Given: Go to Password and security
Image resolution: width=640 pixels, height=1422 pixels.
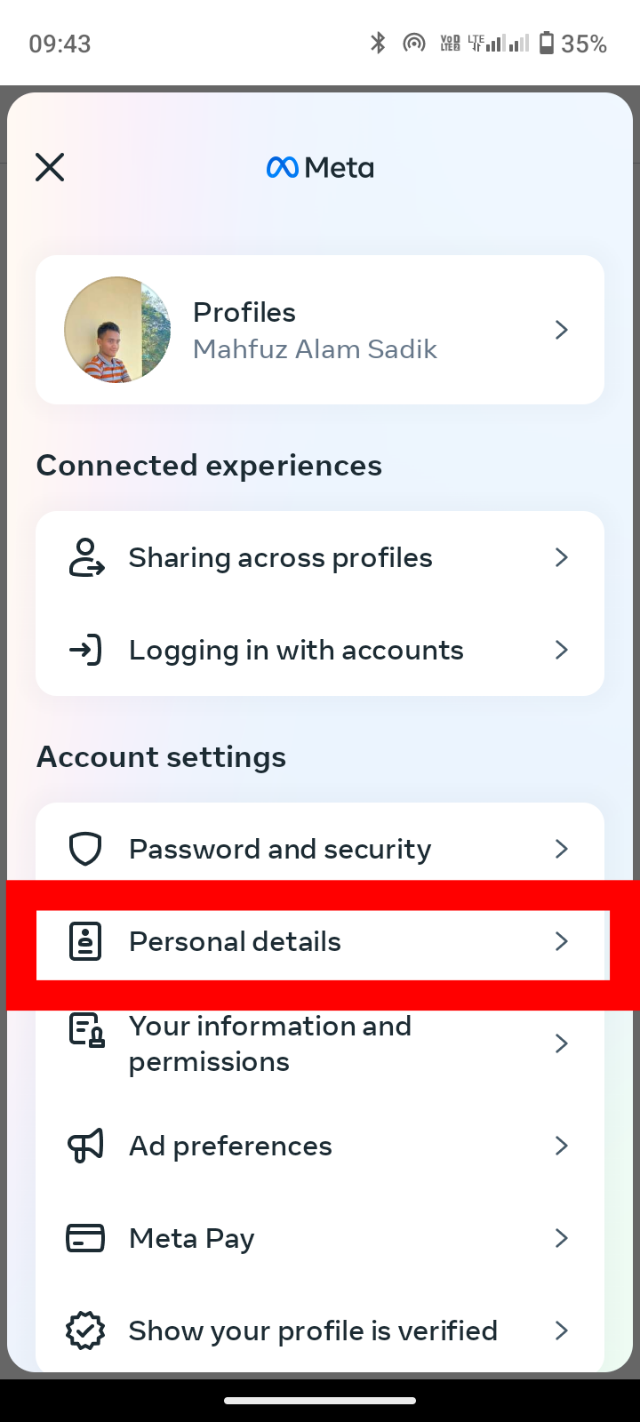Looking at the screenshot, I should [320, 849].
